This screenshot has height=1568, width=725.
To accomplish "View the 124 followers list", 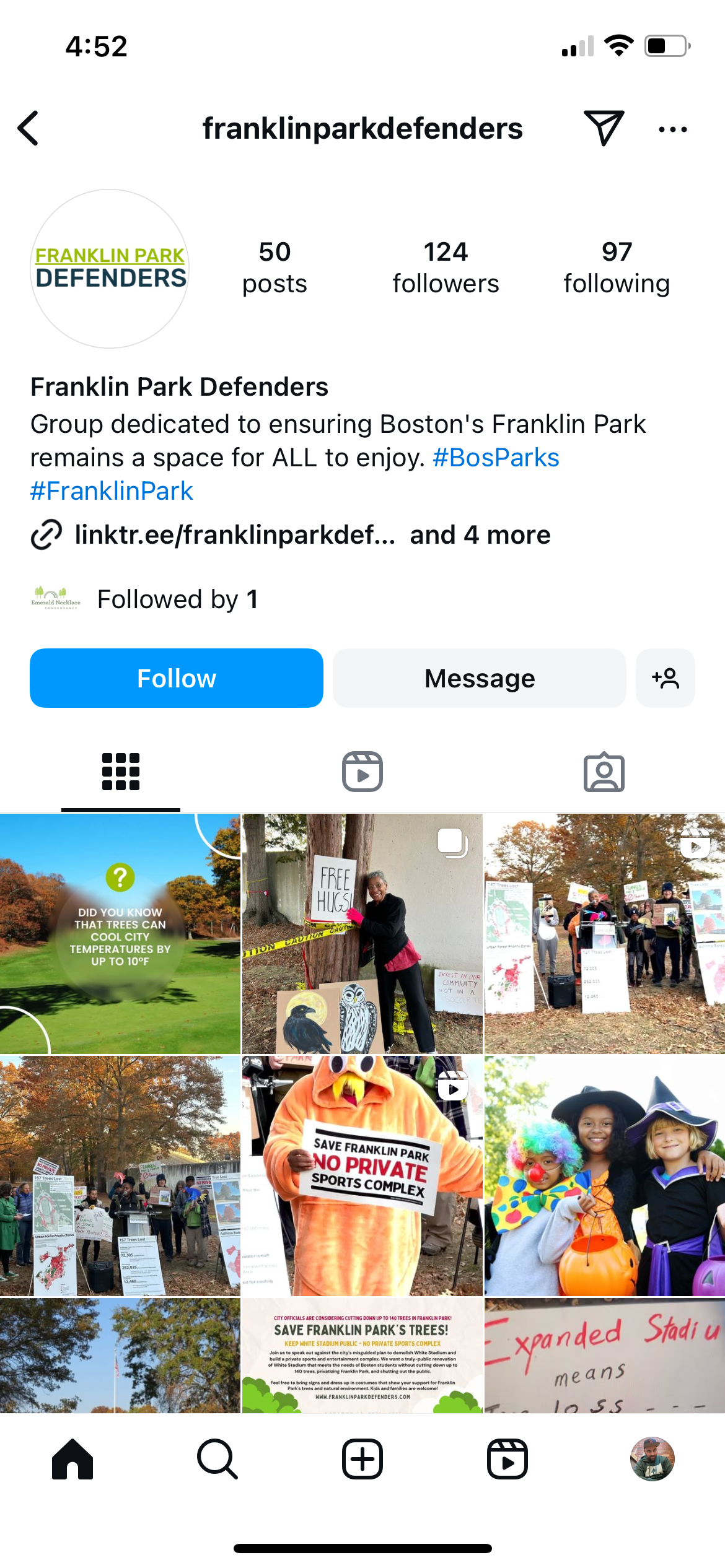I will point(446,268).
